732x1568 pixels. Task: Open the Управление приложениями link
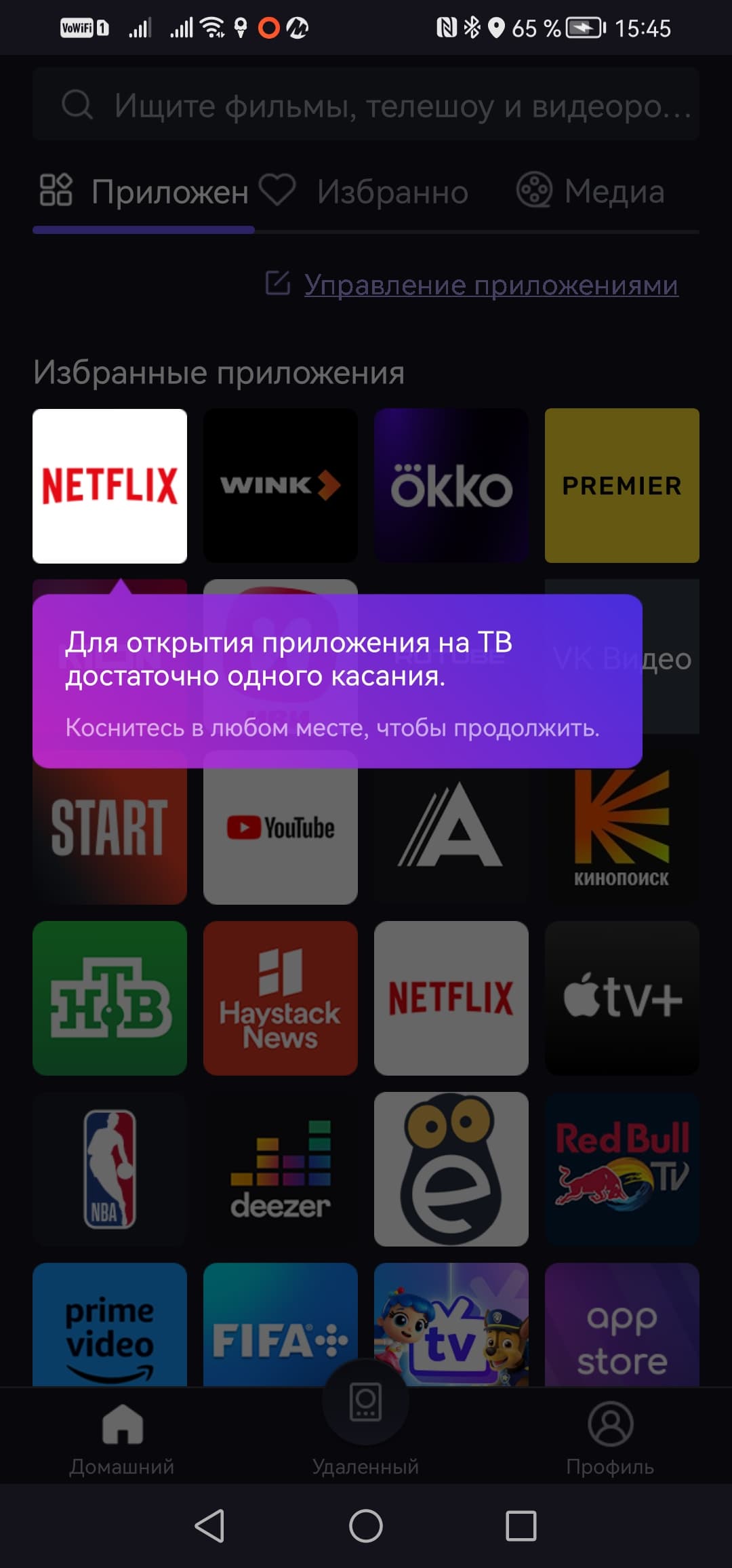(491, 285)
